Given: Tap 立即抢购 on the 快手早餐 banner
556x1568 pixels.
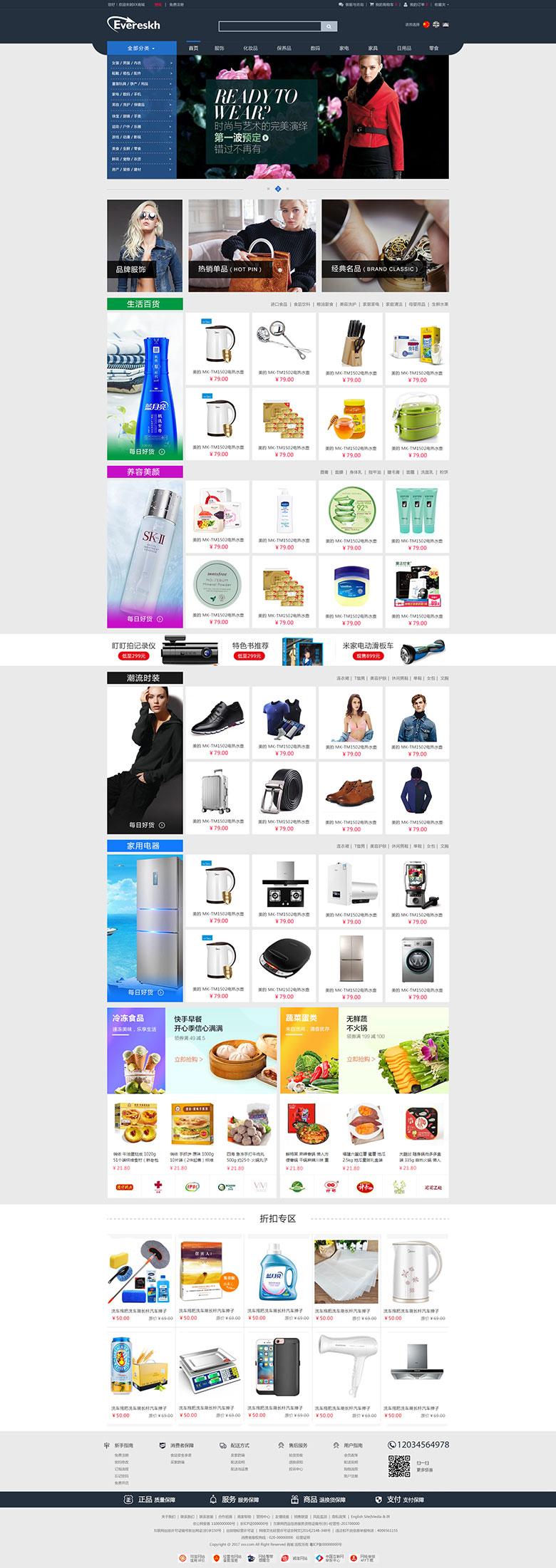Looking at the screenshot, I should (188, 1059).
